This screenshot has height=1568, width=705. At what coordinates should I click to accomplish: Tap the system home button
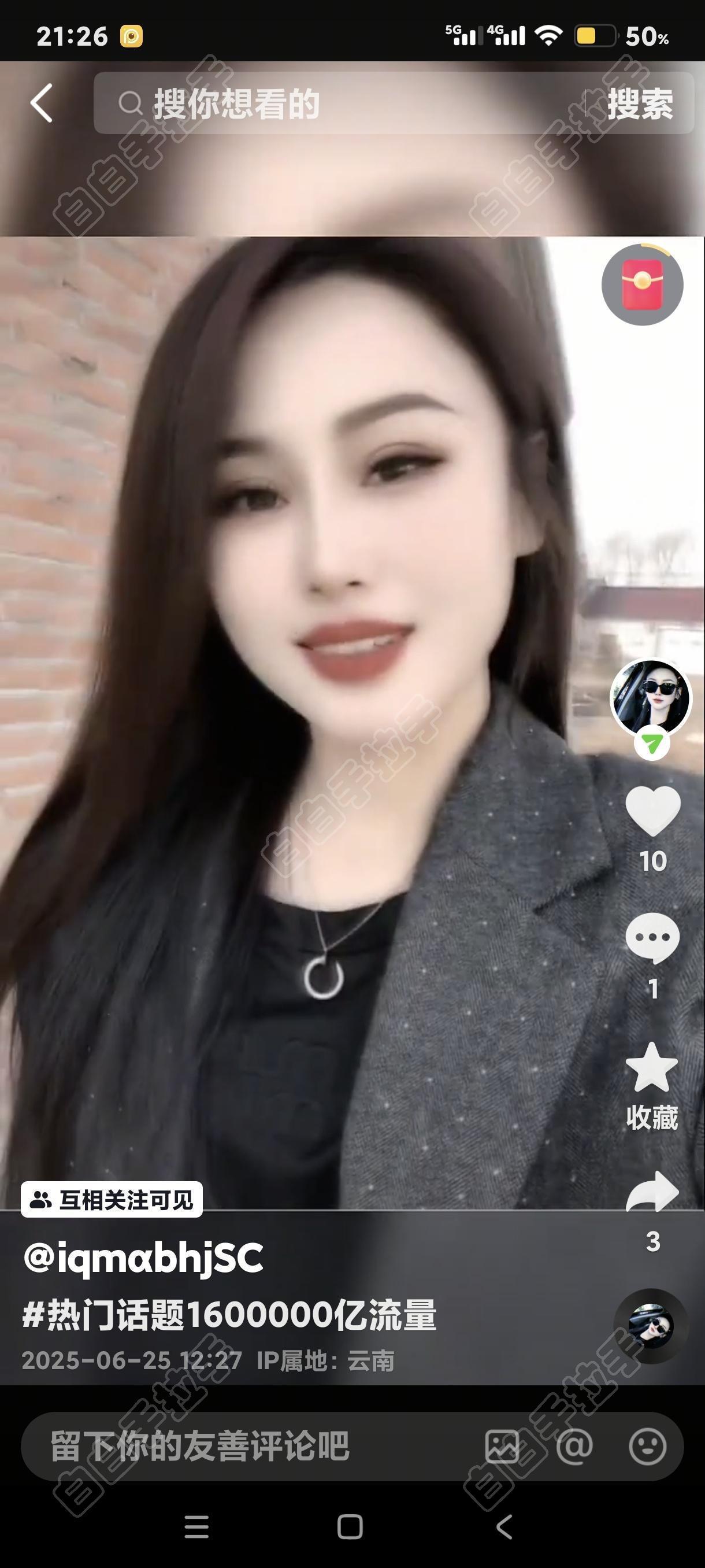(350, 1526)
